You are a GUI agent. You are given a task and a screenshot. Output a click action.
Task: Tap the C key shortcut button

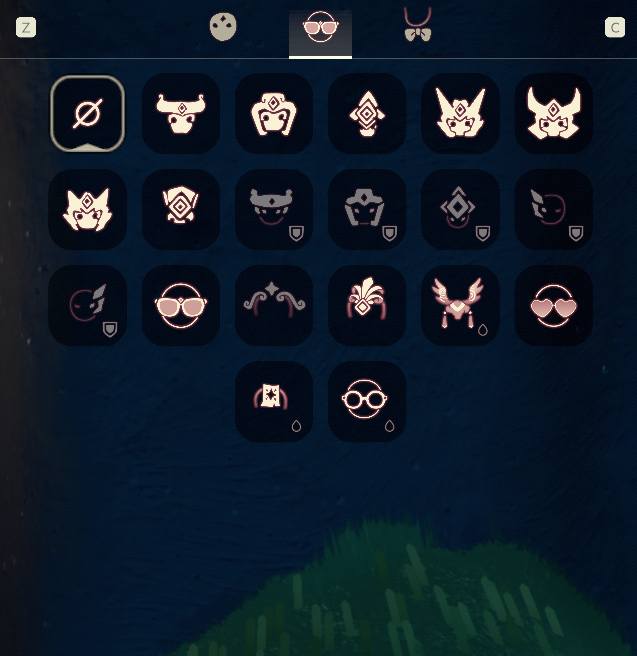pyautogui.click(x=614, y=27)
